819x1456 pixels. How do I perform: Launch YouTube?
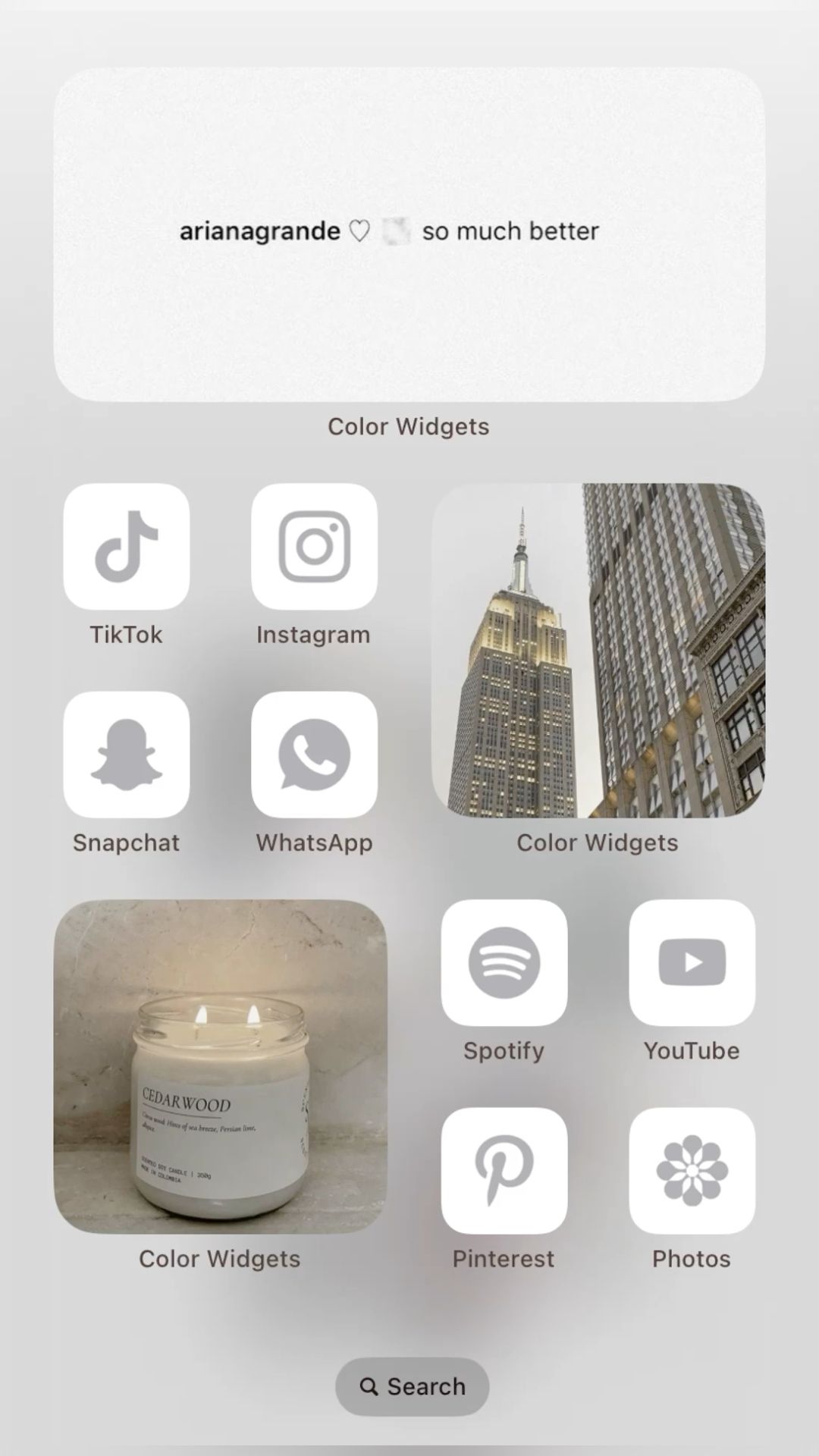pos(692,962)
